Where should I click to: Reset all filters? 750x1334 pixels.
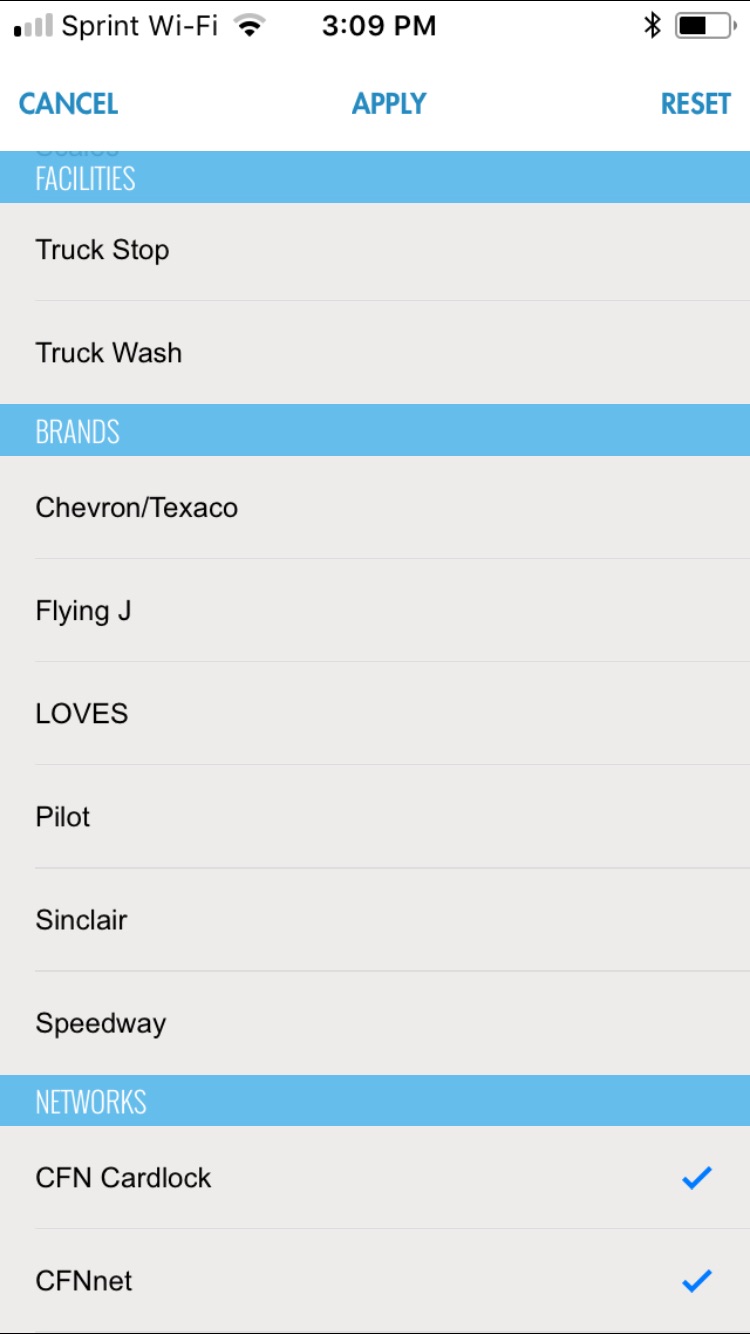click(695, 104)
